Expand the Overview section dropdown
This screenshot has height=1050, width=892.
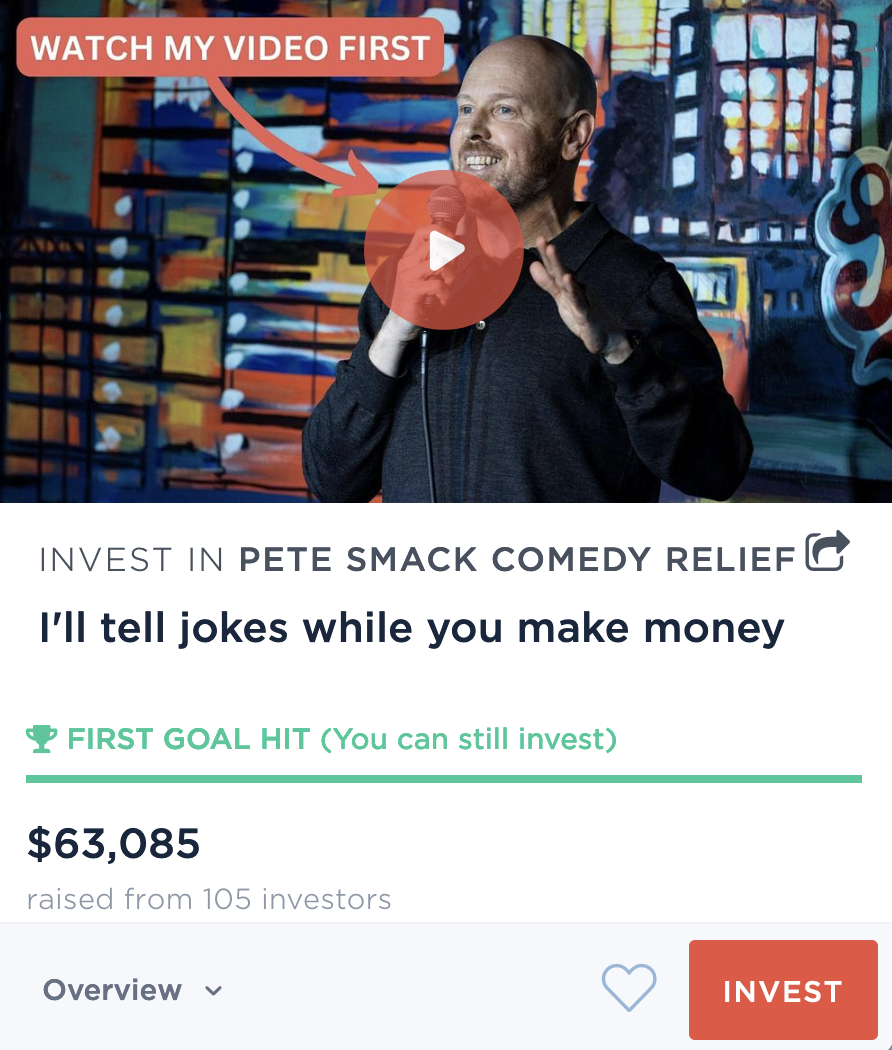[x=133, y=990]
